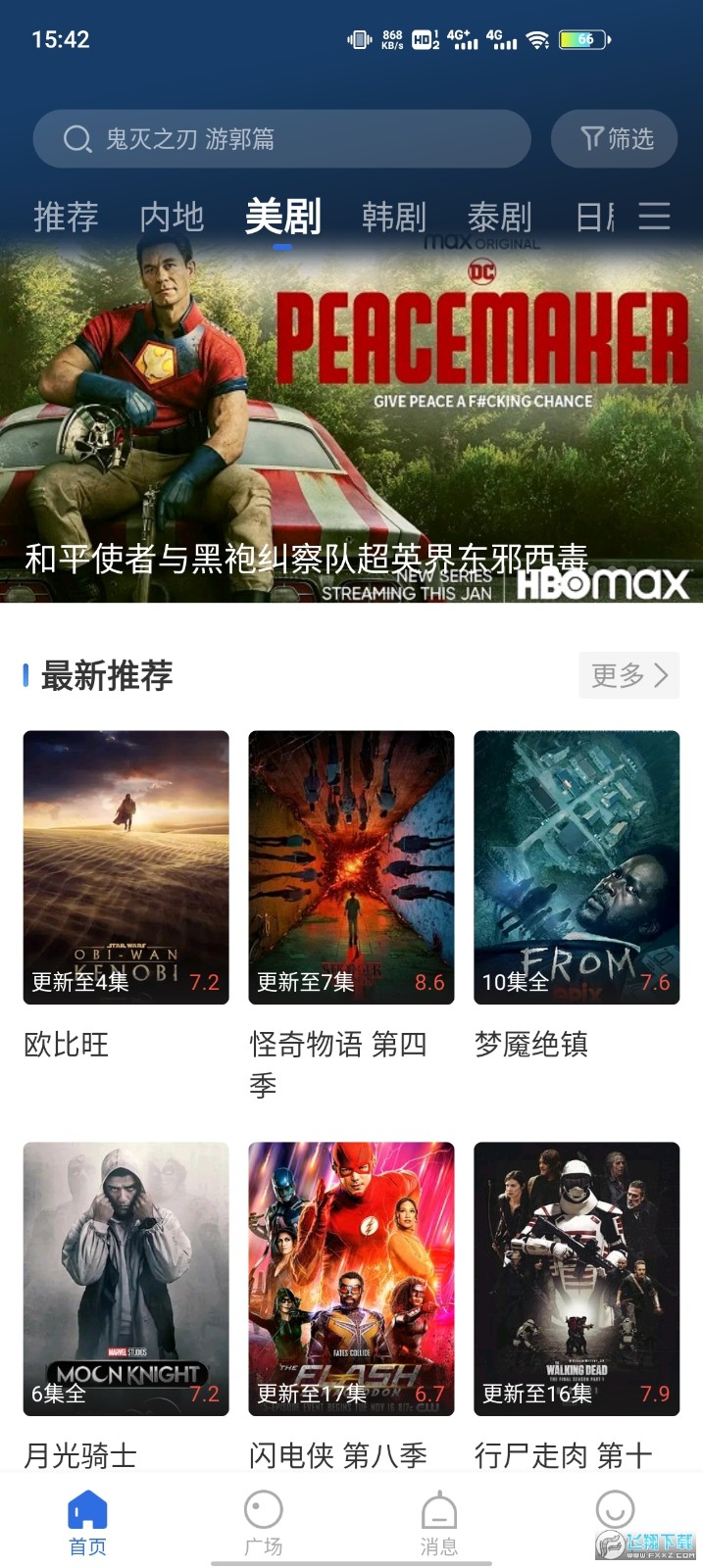Open 怪奇物语 第四季
703x1568 pixels.
tap(351, 867)
